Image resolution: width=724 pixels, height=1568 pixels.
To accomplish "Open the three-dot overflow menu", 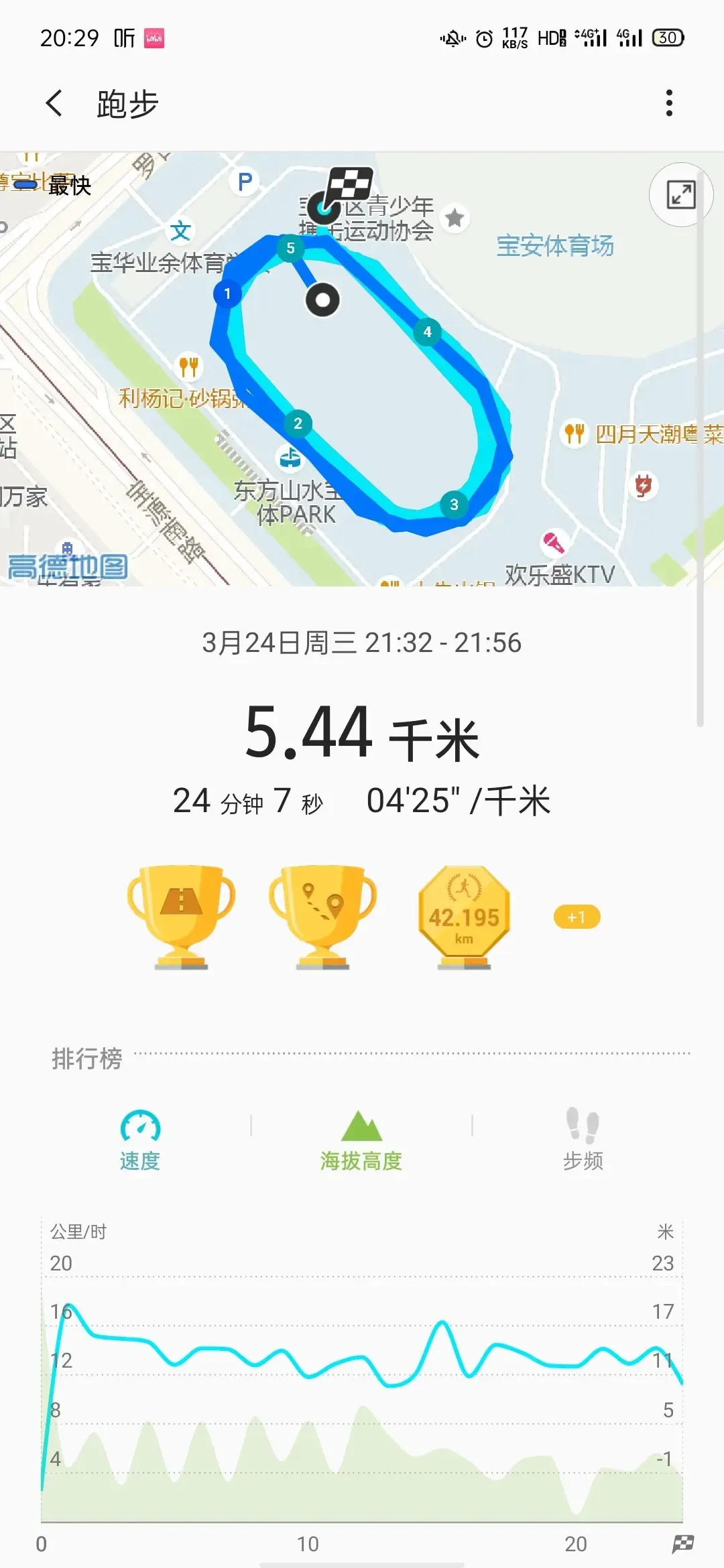I will pos(668,103).
